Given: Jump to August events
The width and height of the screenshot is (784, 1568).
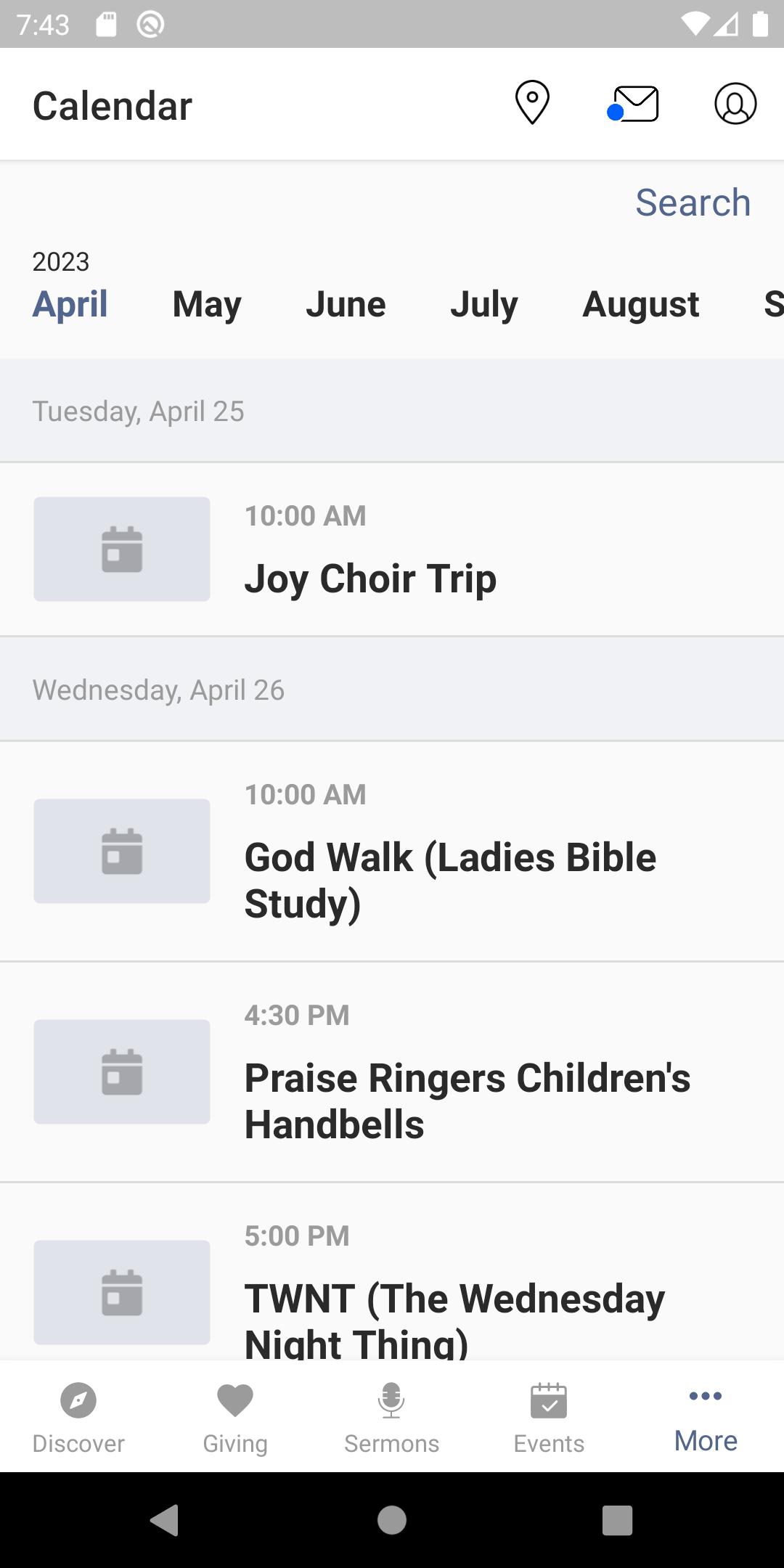Looking at the screenshot, I should 641,303.
